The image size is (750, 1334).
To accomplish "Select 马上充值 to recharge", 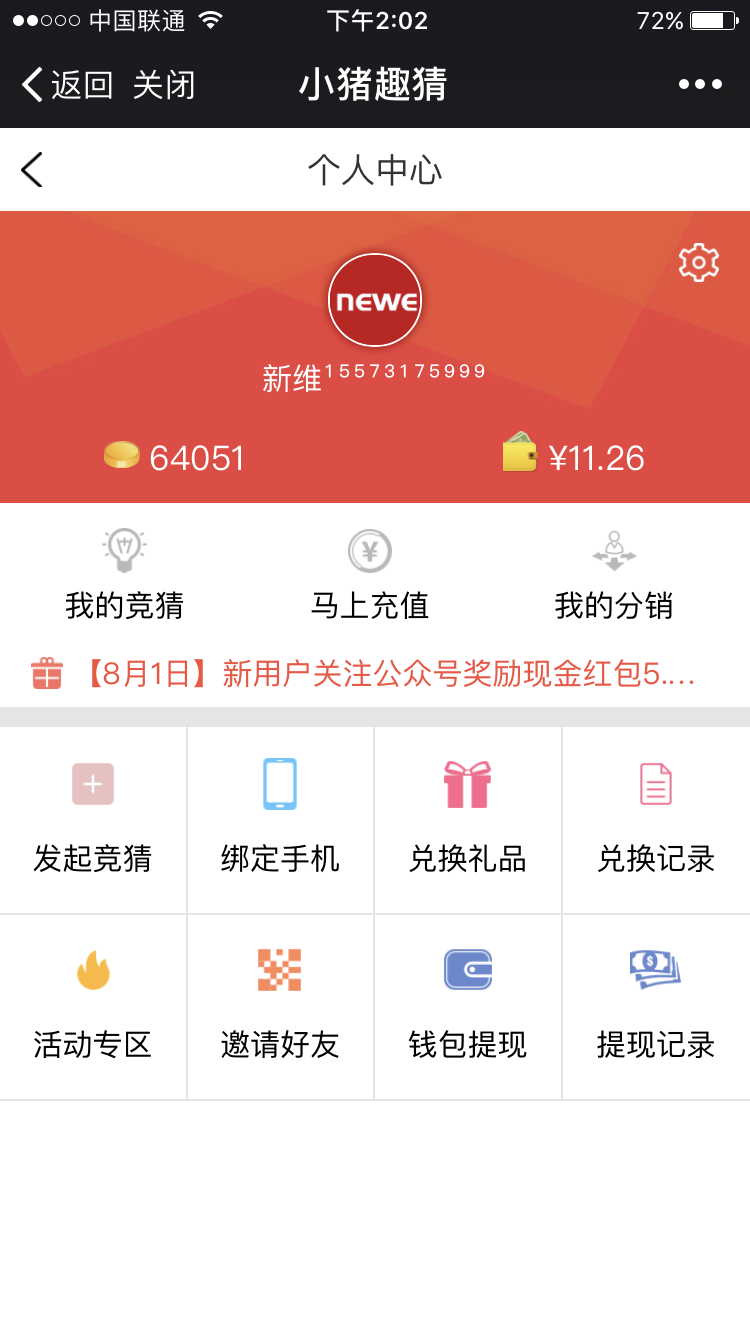I will [x=370, y=576].
